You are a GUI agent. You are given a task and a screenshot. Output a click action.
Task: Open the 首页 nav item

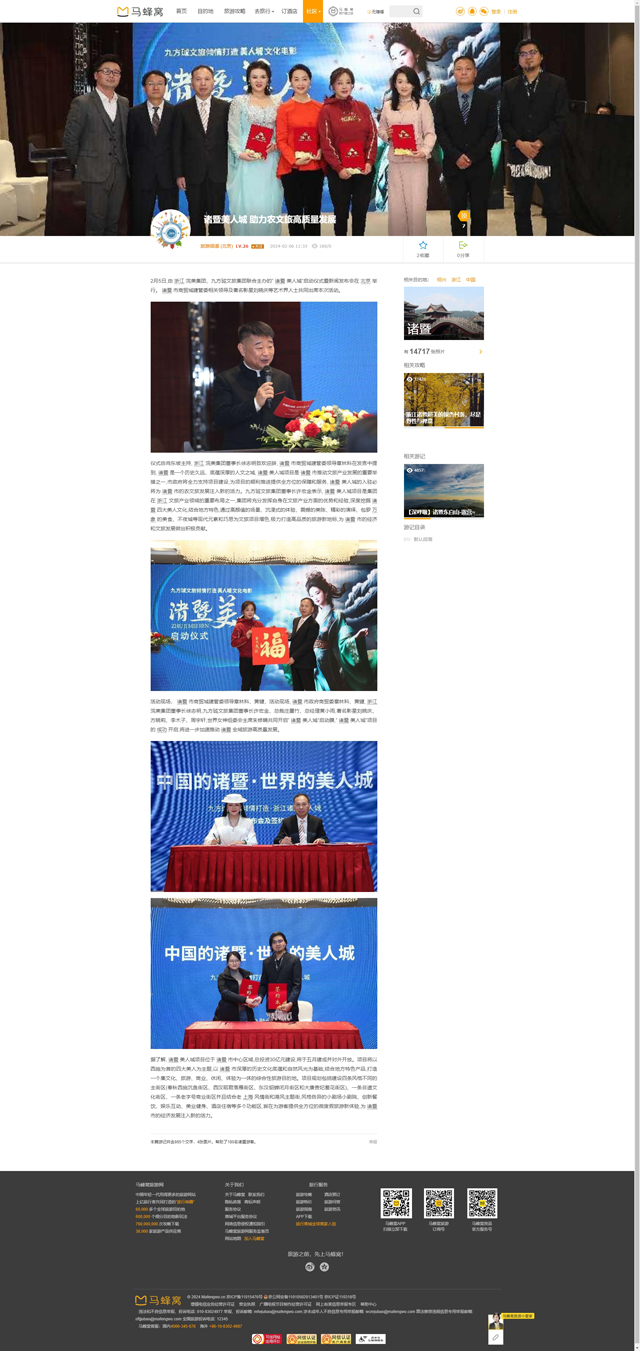pos(181,11)
